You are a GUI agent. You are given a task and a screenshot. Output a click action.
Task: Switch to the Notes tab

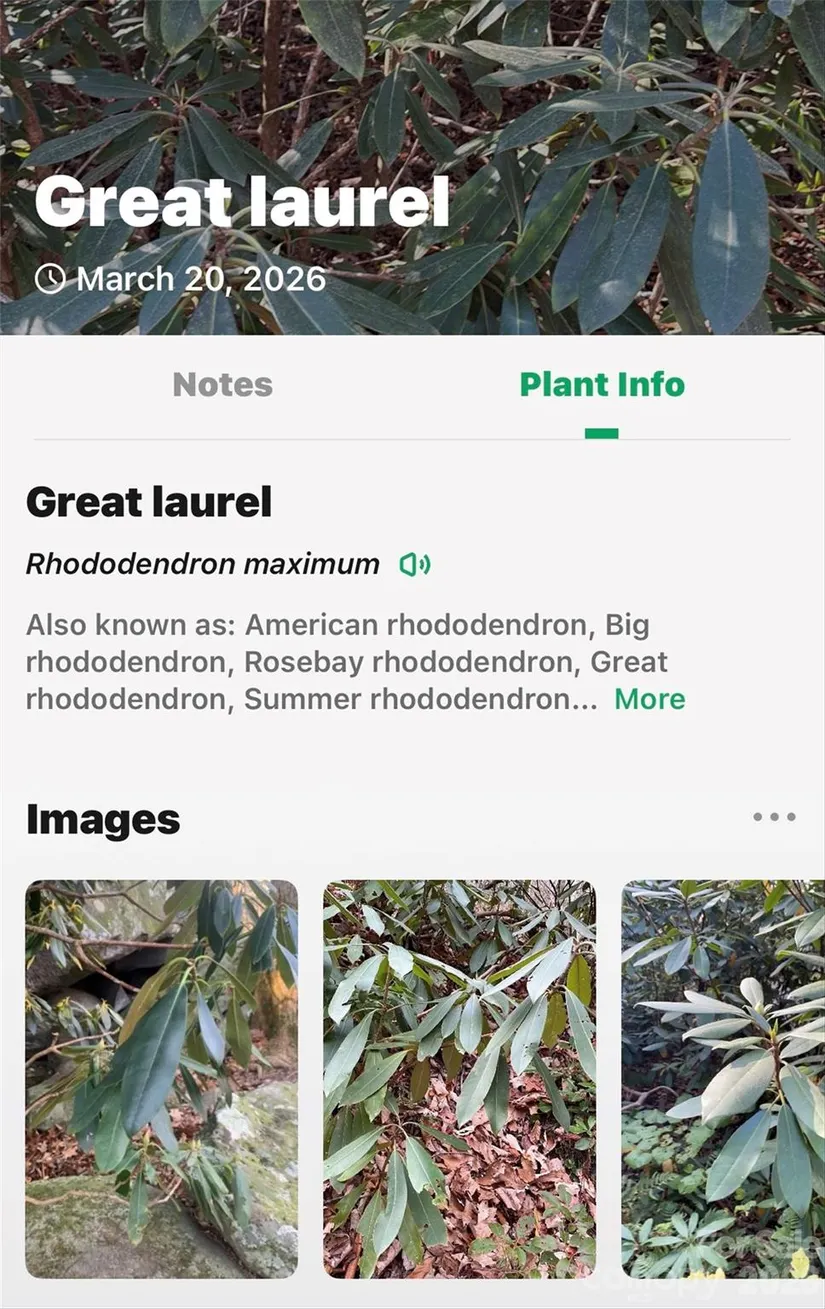[222, 385]
